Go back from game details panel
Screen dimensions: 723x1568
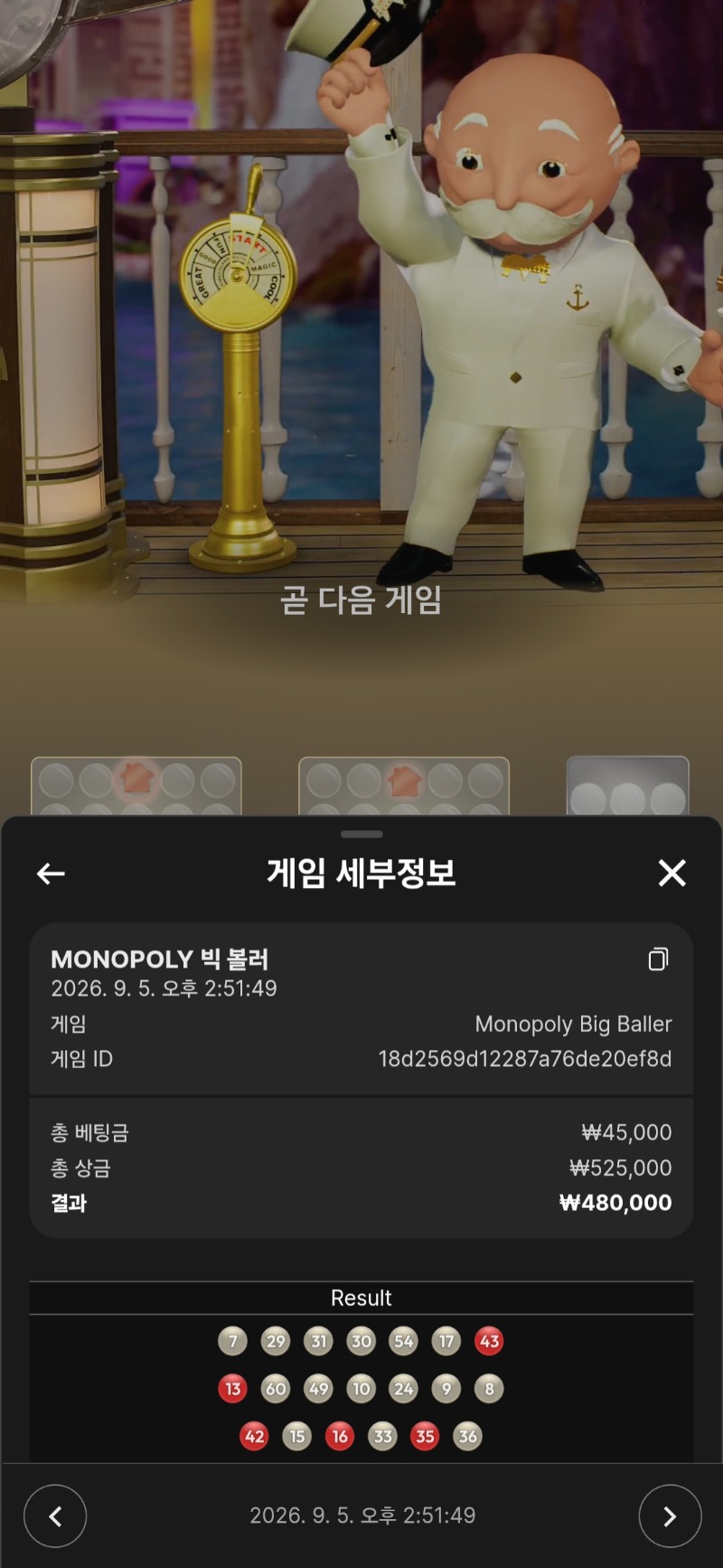pos(51,873)
